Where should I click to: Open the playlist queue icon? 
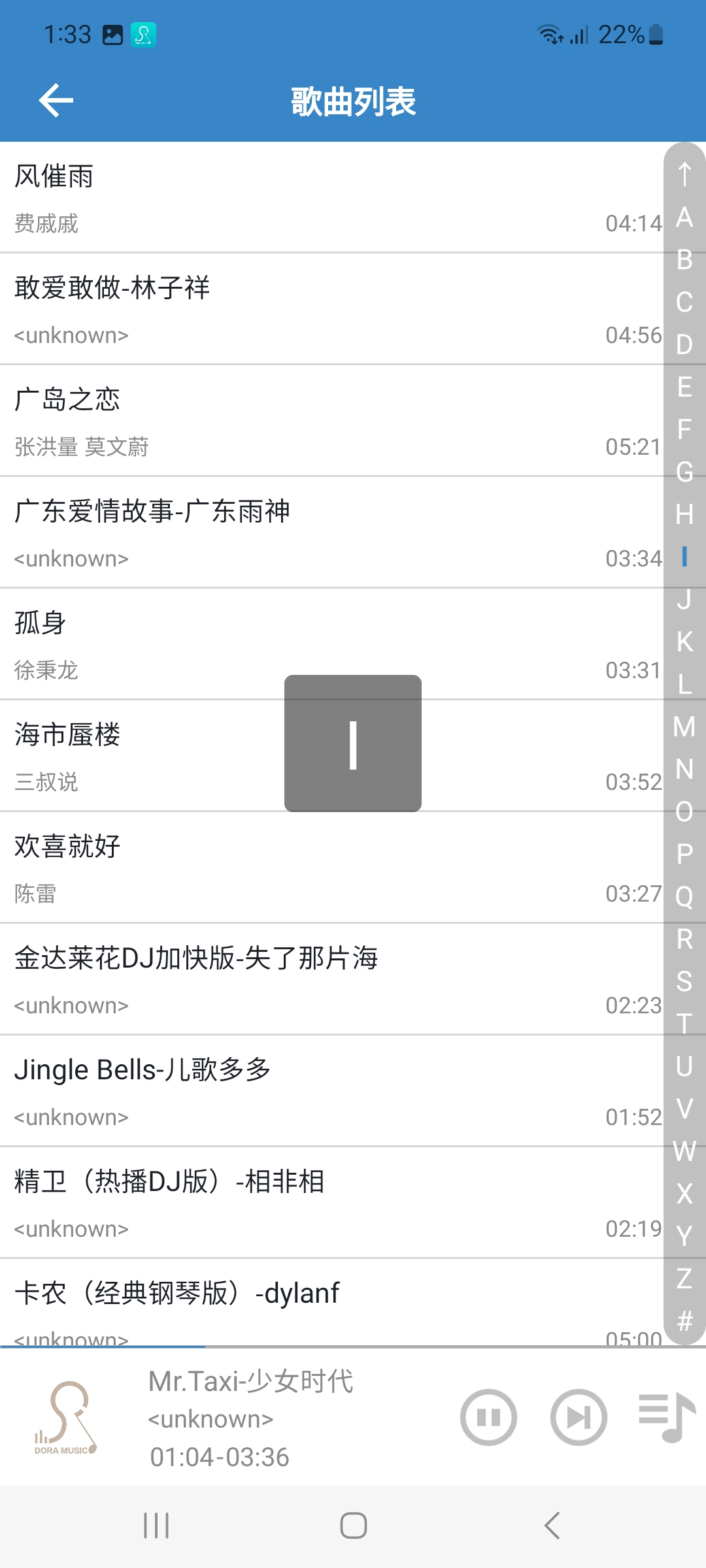tap(667, 1417)
